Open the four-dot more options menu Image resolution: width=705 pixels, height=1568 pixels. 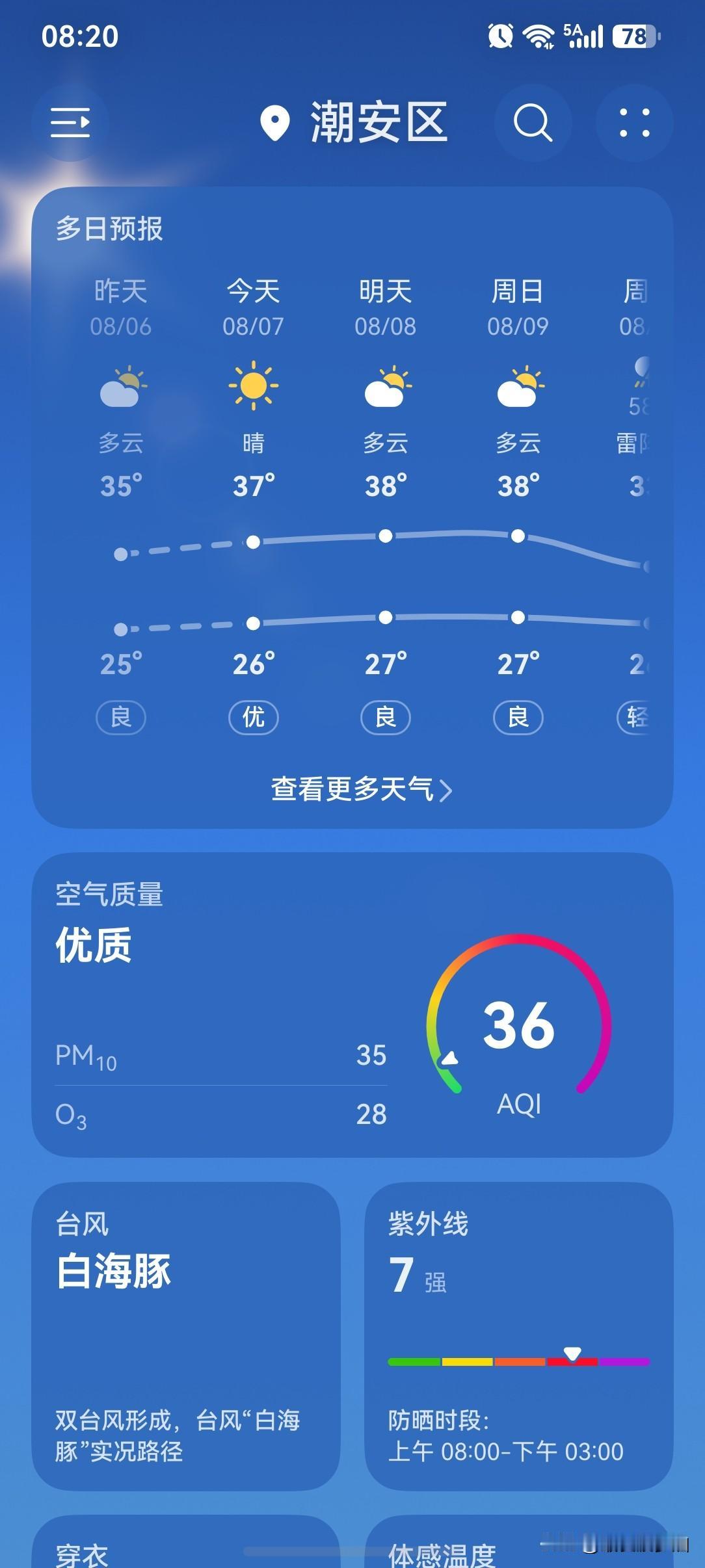coord(634,122)
